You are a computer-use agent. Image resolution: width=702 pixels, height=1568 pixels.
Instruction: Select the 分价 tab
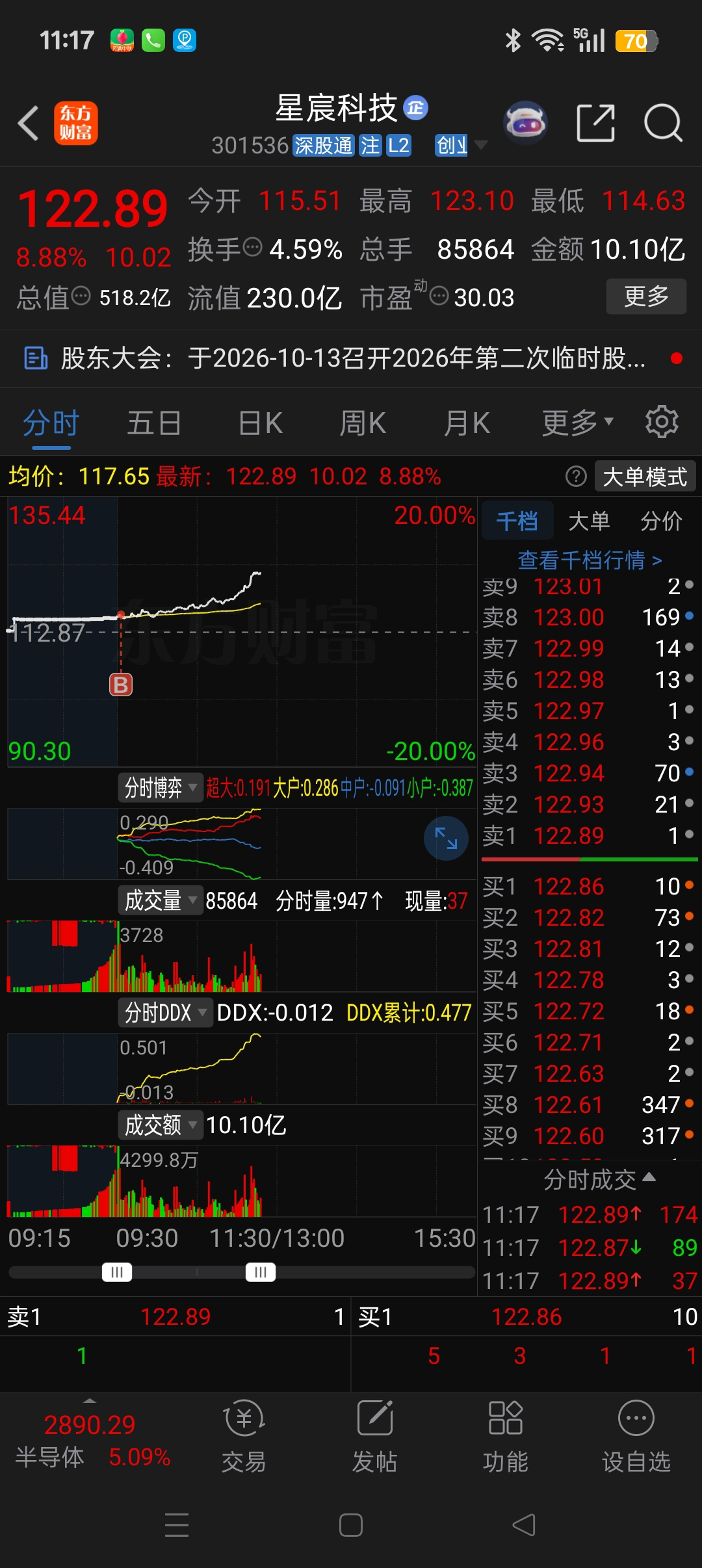point(661,521)
